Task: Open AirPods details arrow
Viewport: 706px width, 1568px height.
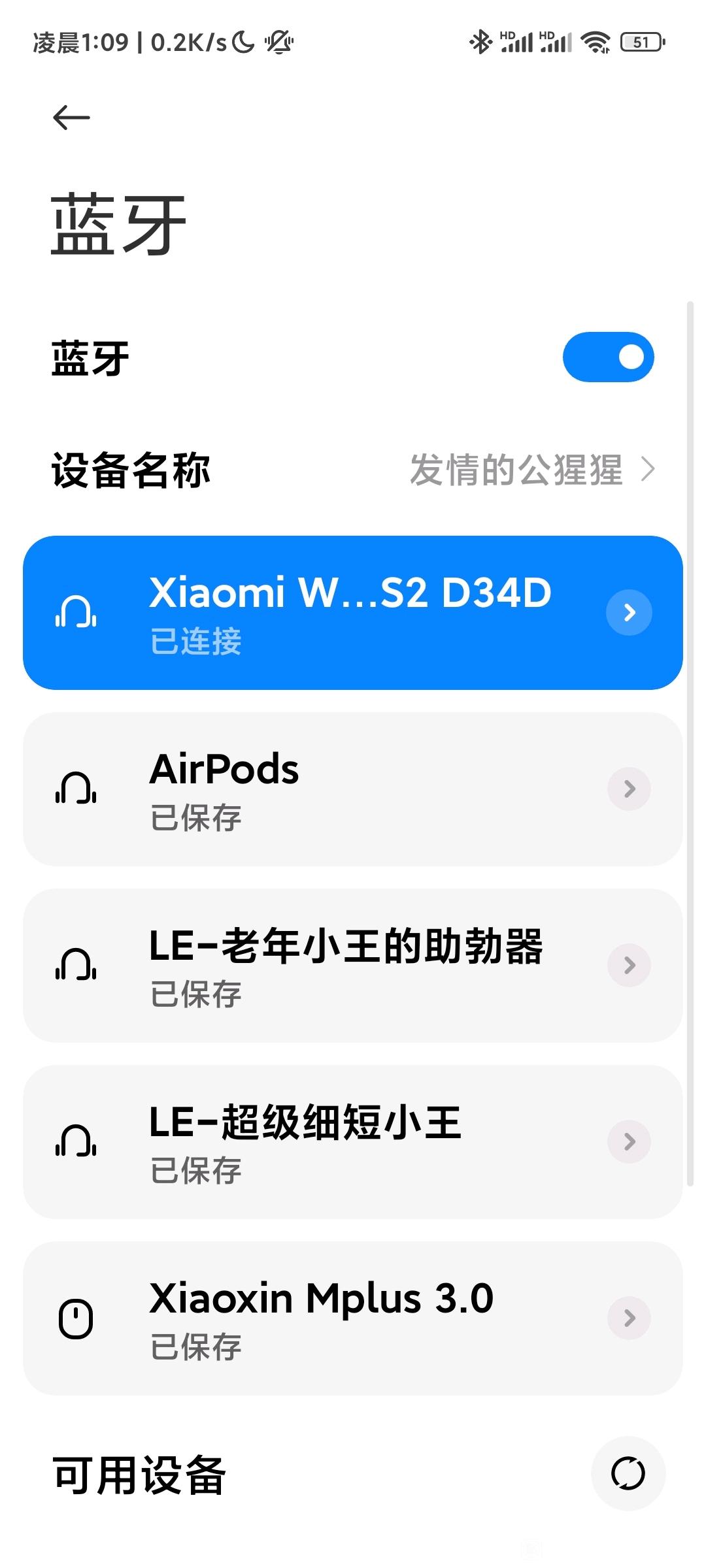Action: tap(629, 789)
